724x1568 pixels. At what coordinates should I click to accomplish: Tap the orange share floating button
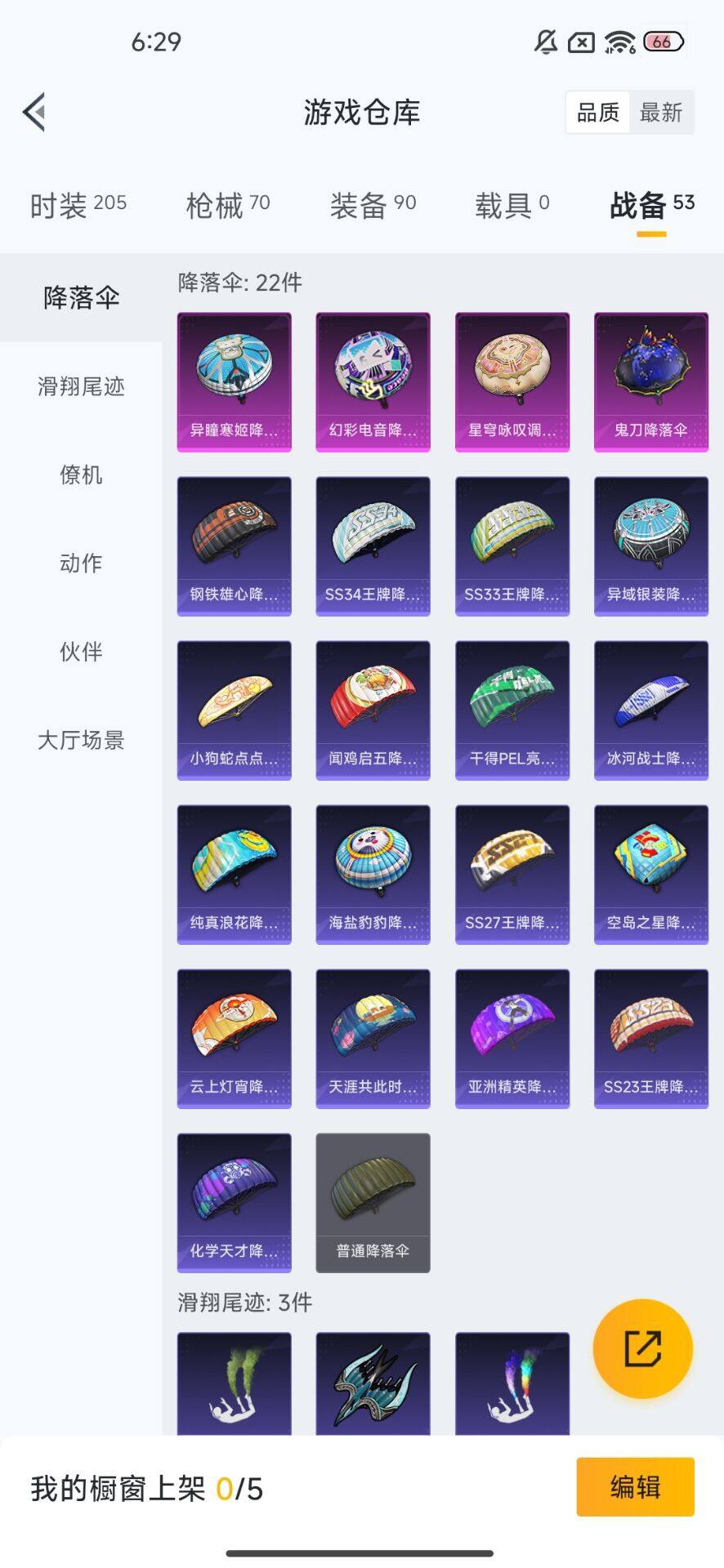[642, 1348]
